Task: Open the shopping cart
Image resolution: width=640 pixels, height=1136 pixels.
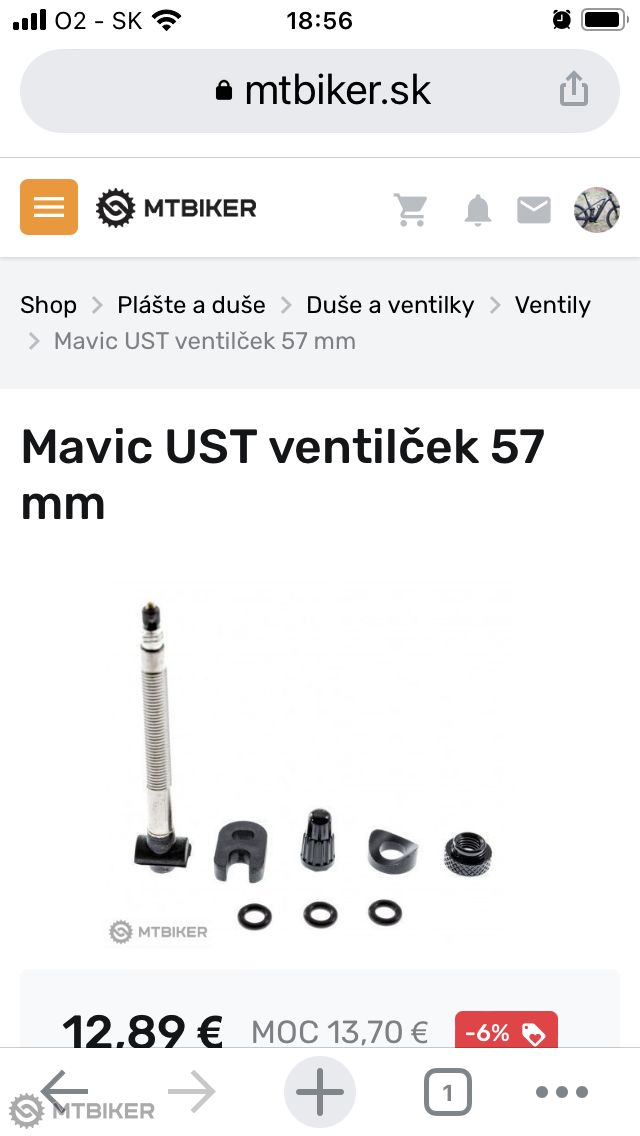Action: [411, 209]
